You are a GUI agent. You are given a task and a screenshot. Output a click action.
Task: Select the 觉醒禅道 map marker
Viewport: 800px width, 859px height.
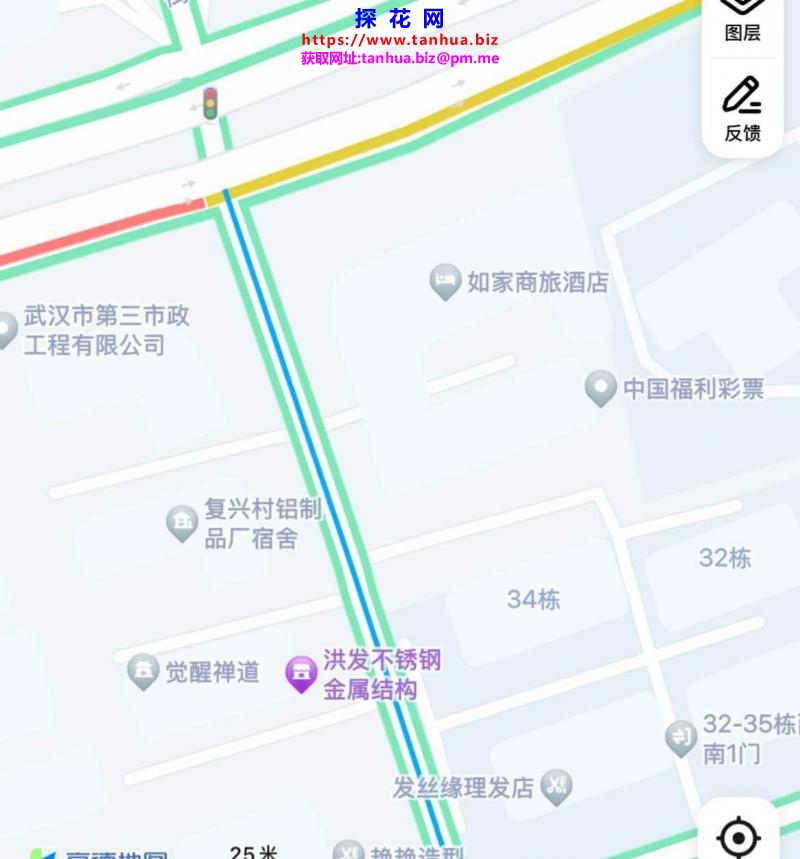tap(144, 671)
